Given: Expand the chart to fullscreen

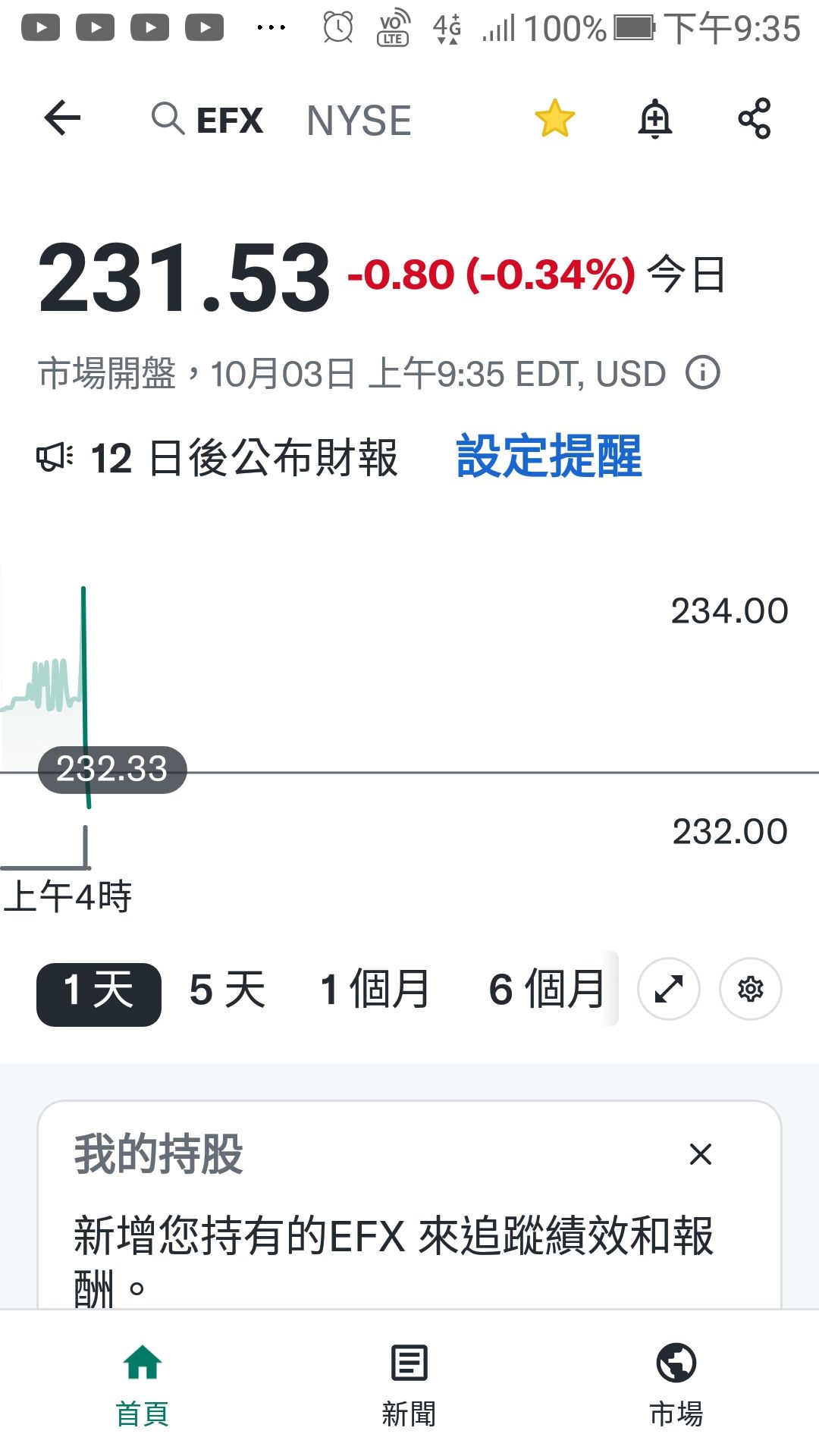Looking at the screenshot, I should point(668,990).
